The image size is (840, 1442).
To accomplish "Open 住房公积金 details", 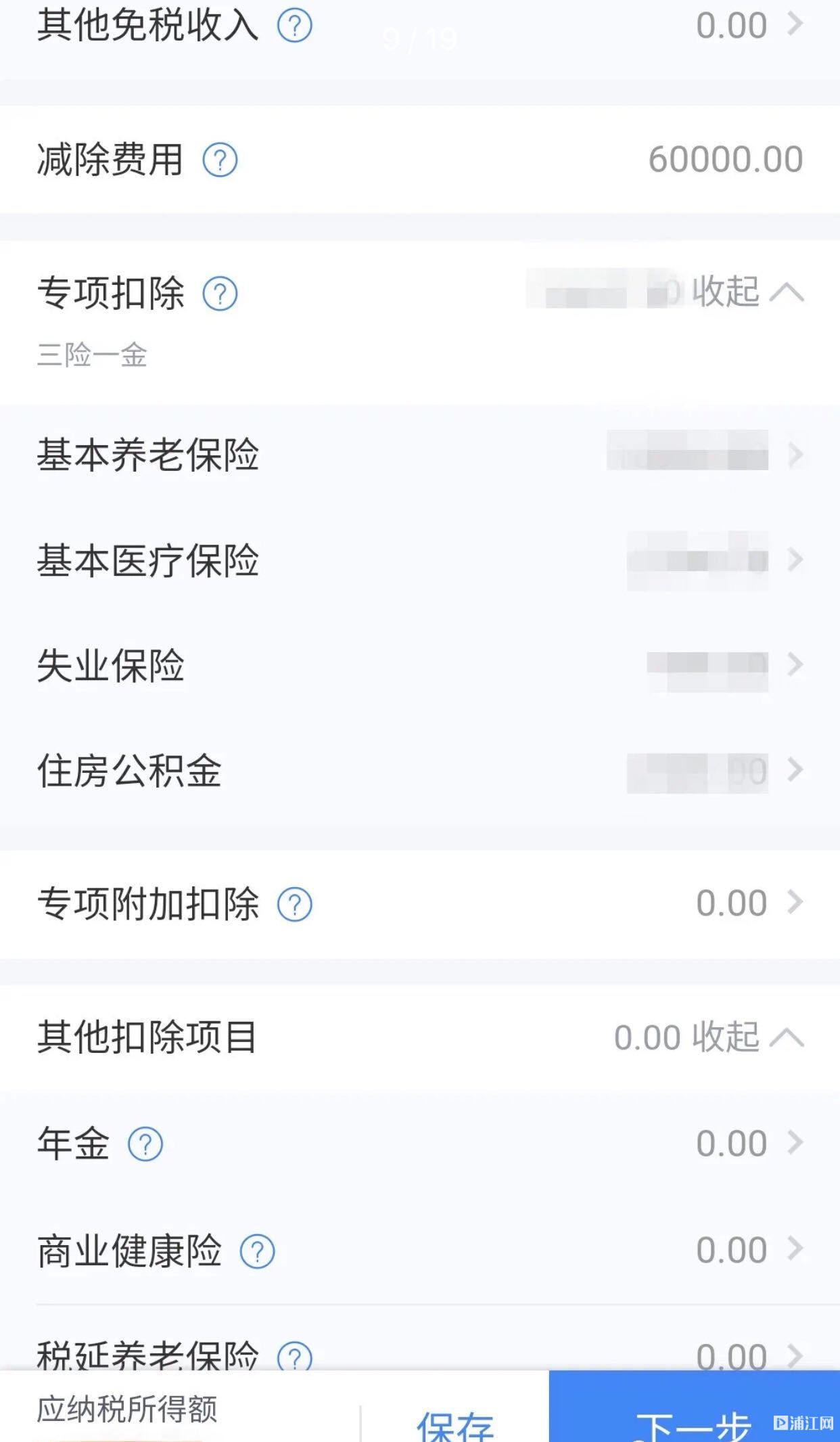I will click(420, 771).
